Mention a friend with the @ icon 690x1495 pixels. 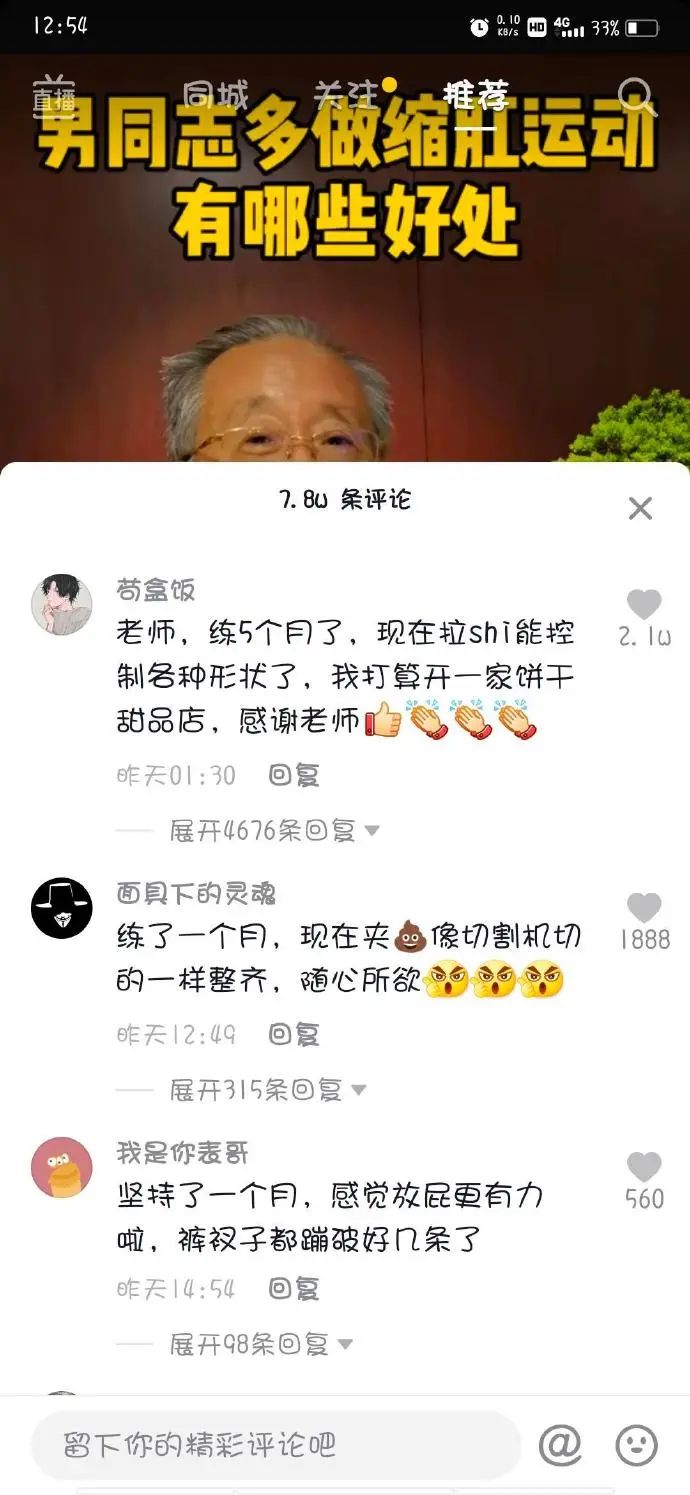[x=560, y=1445]
